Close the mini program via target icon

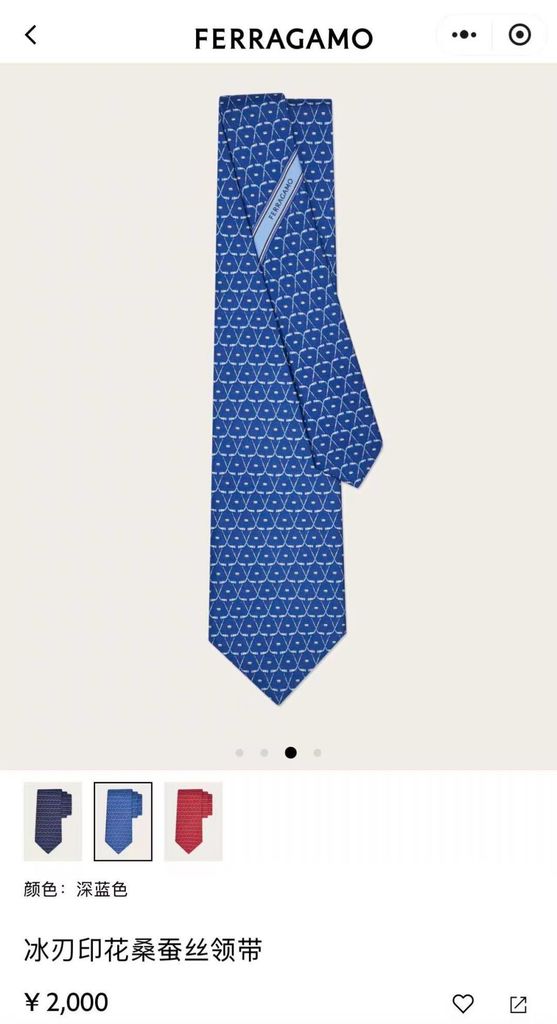coord(520,35)
